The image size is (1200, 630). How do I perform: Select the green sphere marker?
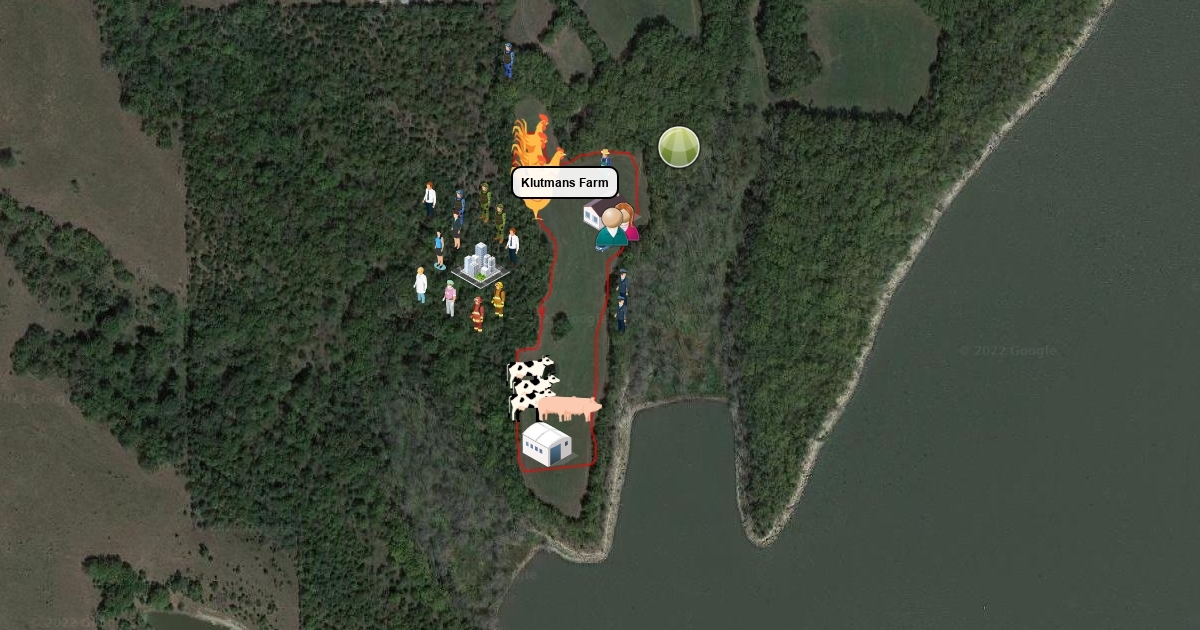679,148
